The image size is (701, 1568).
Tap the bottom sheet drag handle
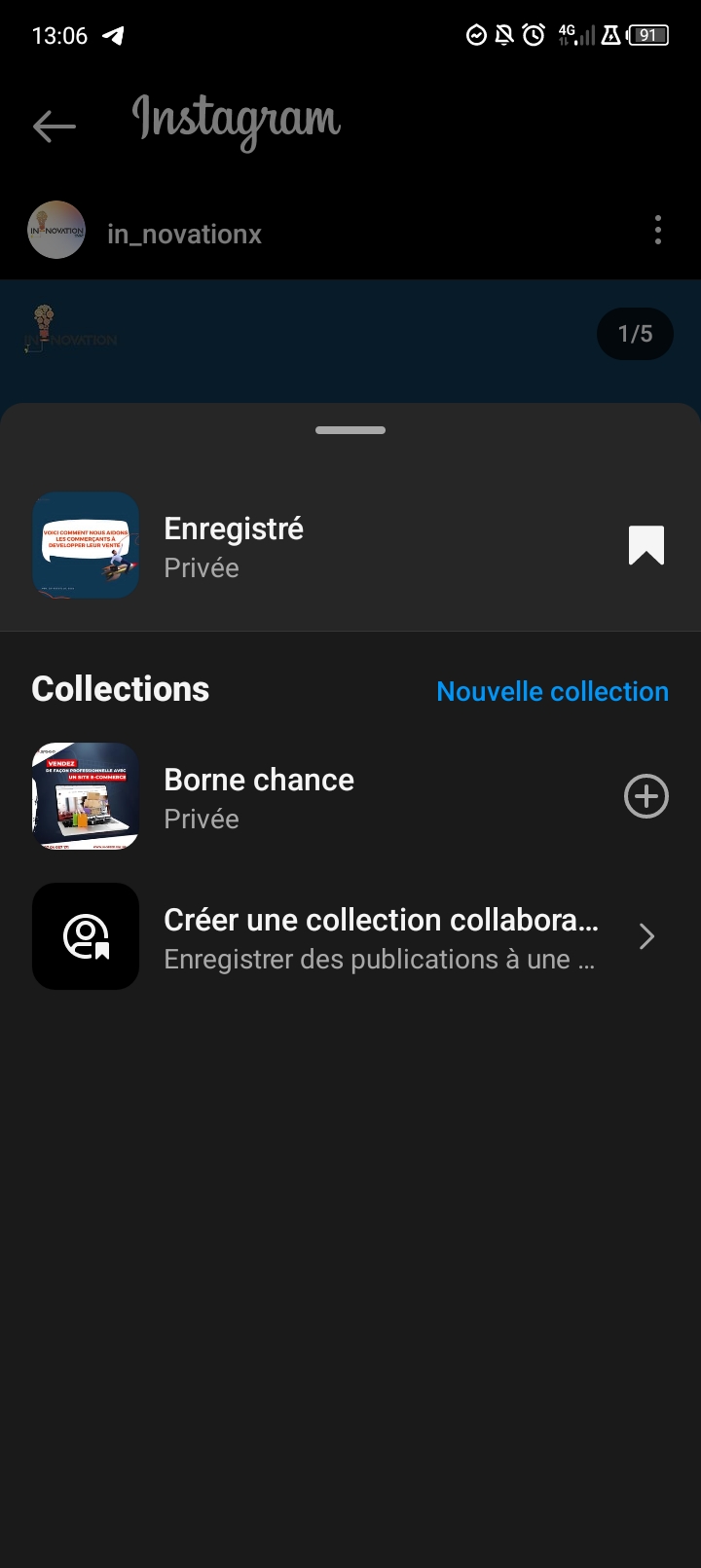click(x=350, y=430)
